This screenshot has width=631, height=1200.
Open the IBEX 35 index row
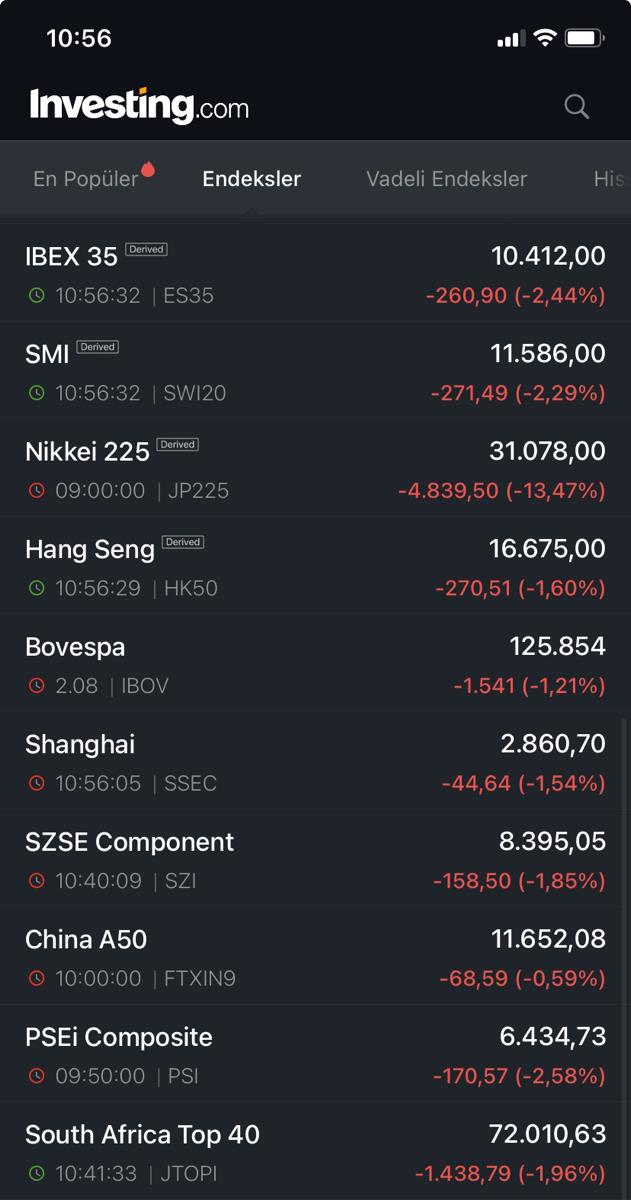pyautogui.click(x=315, y=274)
